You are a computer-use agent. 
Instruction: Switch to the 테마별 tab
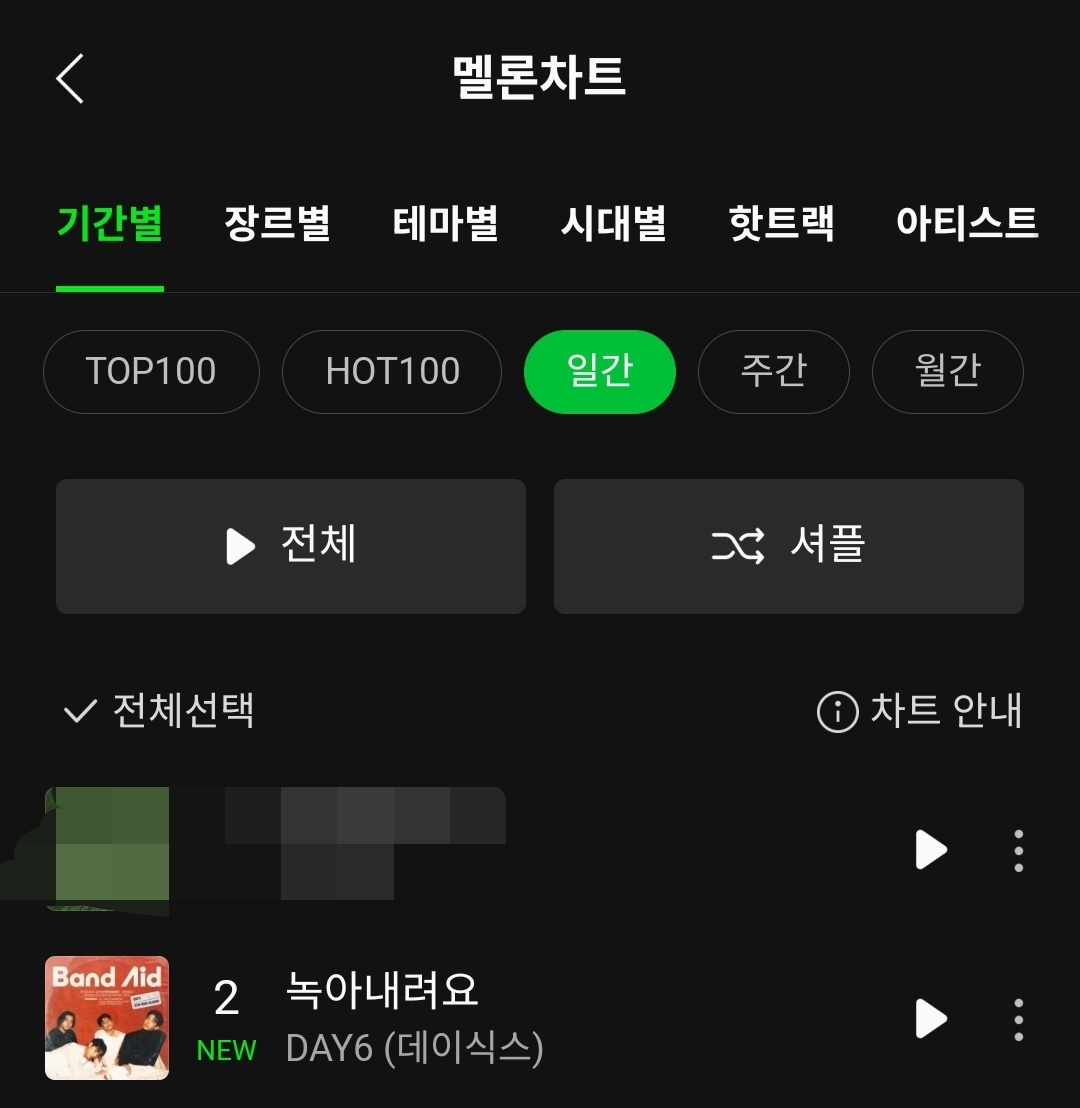(445, 223)
